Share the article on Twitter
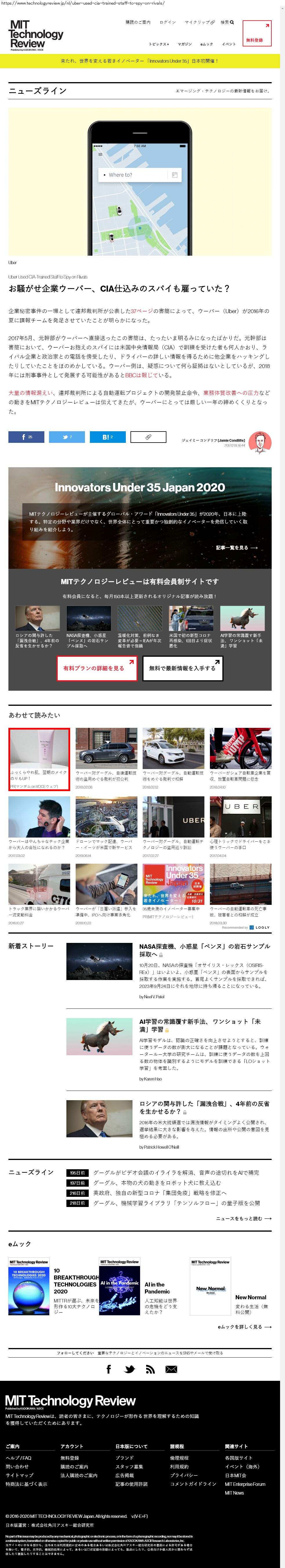The image size is (285, 1568). tap(68, 437)
